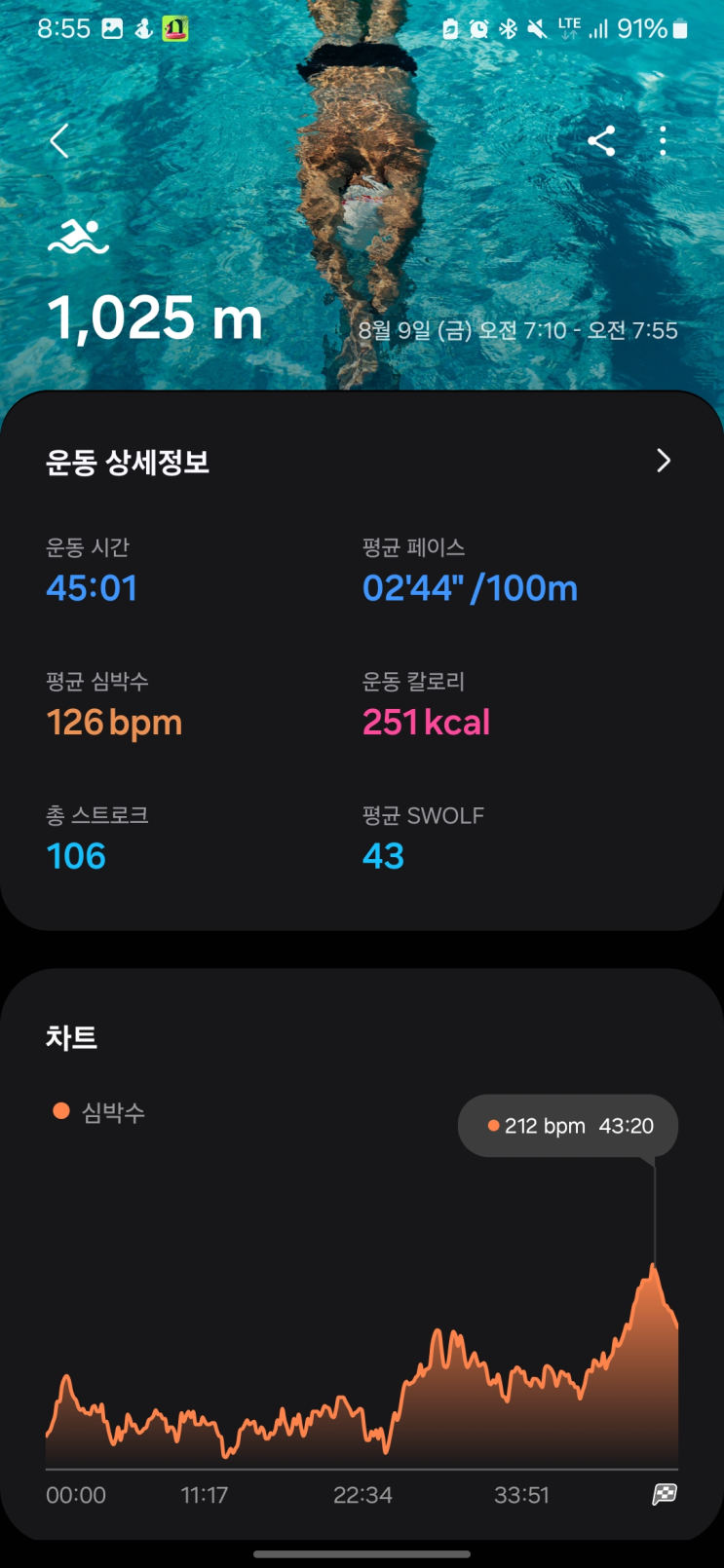This screenshot has height=1568, width=724.
Task: Open the three-dot overflow menu
Action: [x=663, y=141]
